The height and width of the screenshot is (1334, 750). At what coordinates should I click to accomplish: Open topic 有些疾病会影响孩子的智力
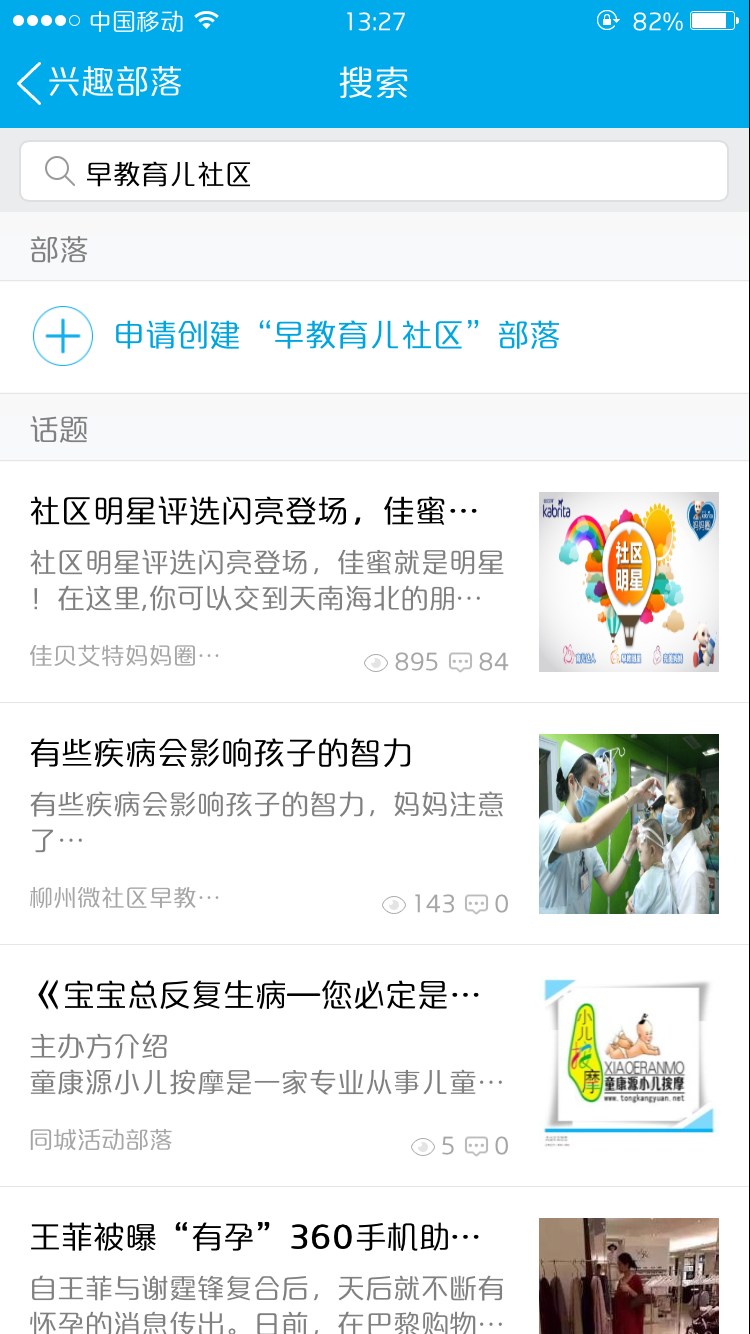point(270,822)
